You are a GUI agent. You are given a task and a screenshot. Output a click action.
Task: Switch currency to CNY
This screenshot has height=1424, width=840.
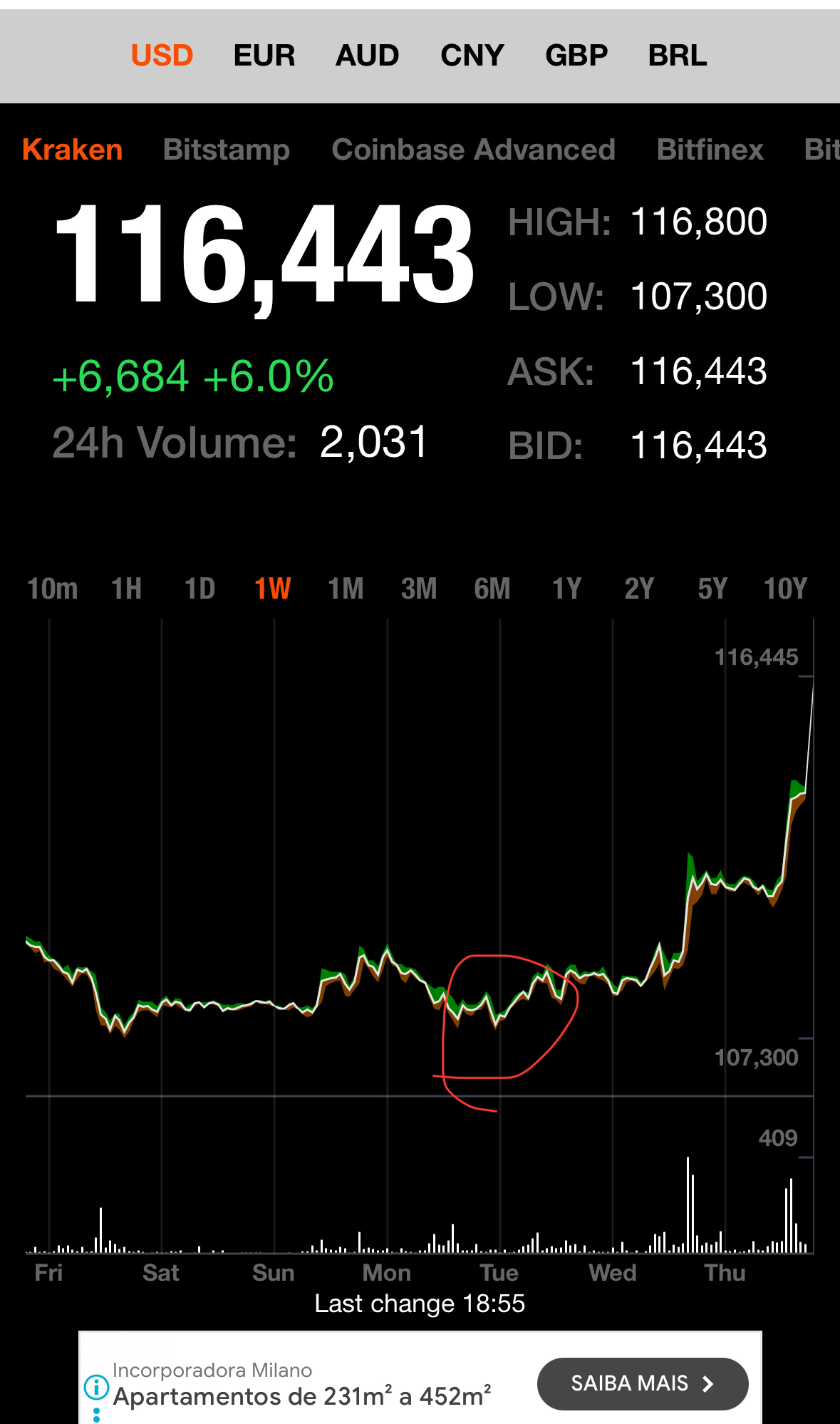pyautogui.click(x=472, y=56)
